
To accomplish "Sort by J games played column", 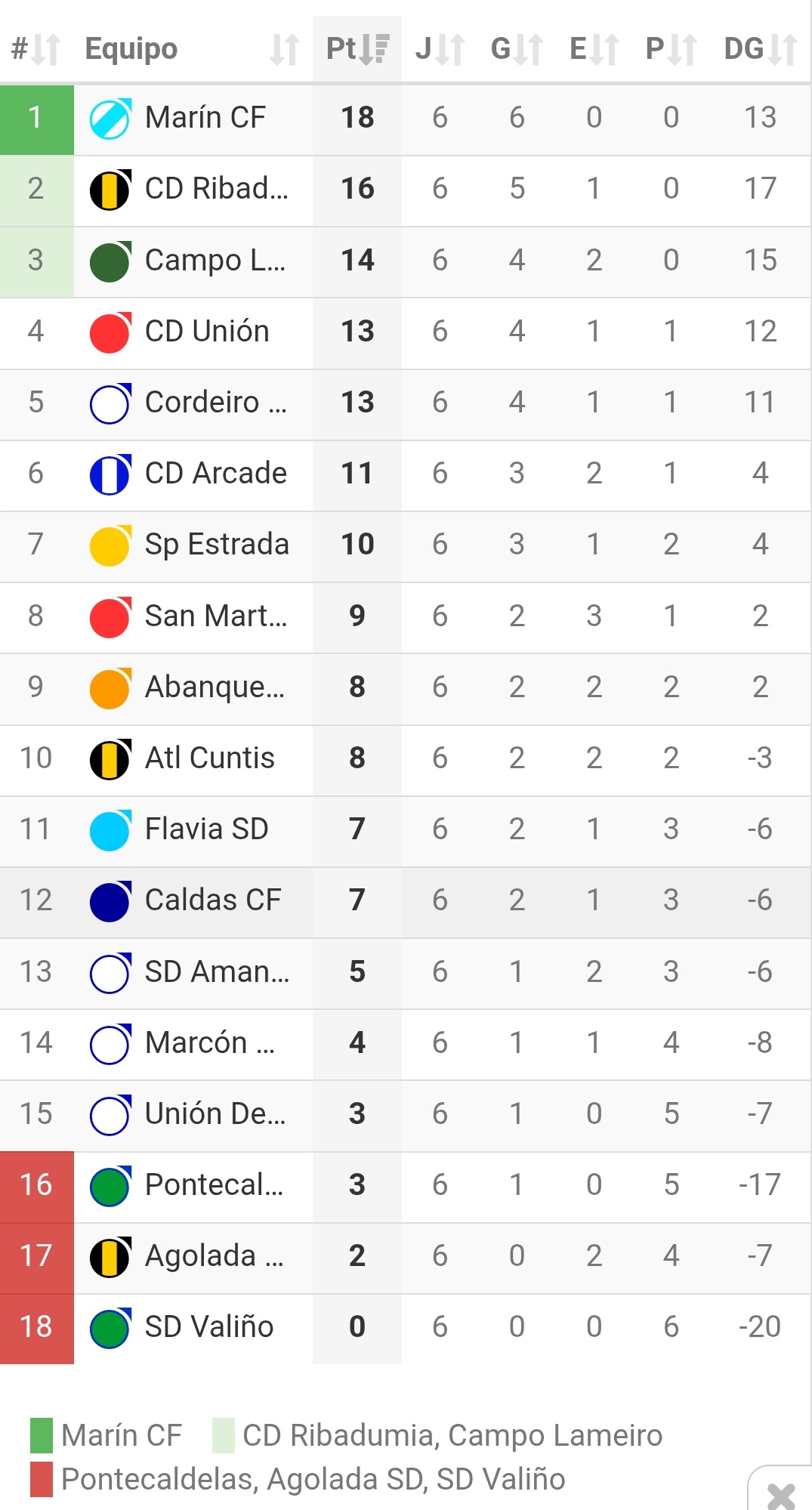I will (x=440, y=49).
